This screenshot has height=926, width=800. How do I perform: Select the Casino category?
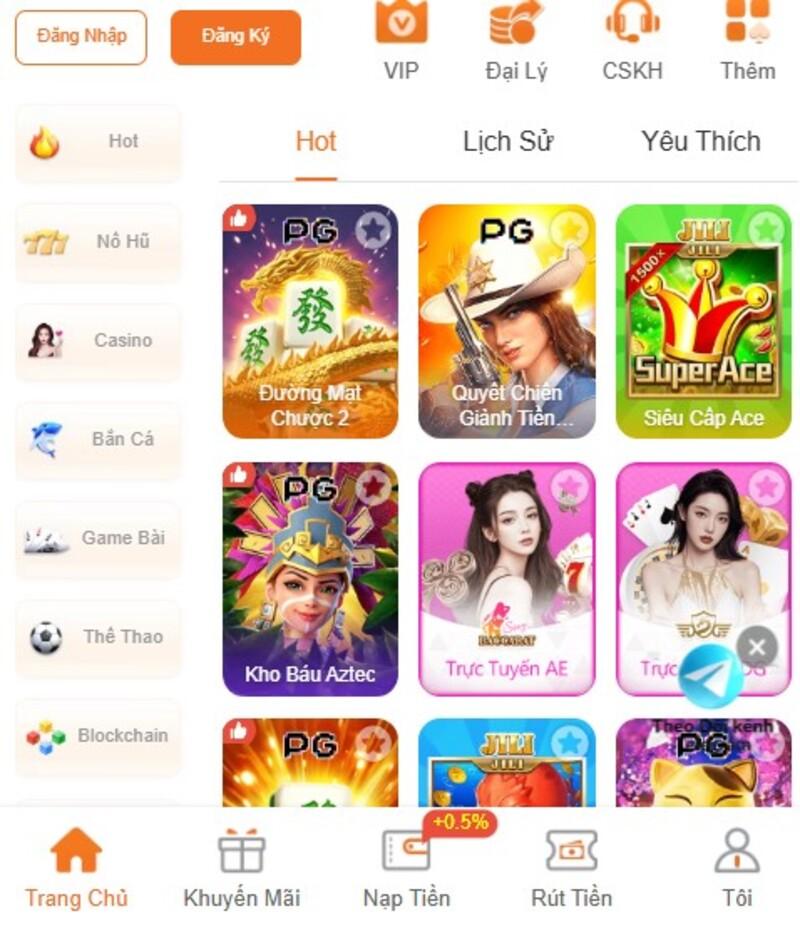(98, 341)
